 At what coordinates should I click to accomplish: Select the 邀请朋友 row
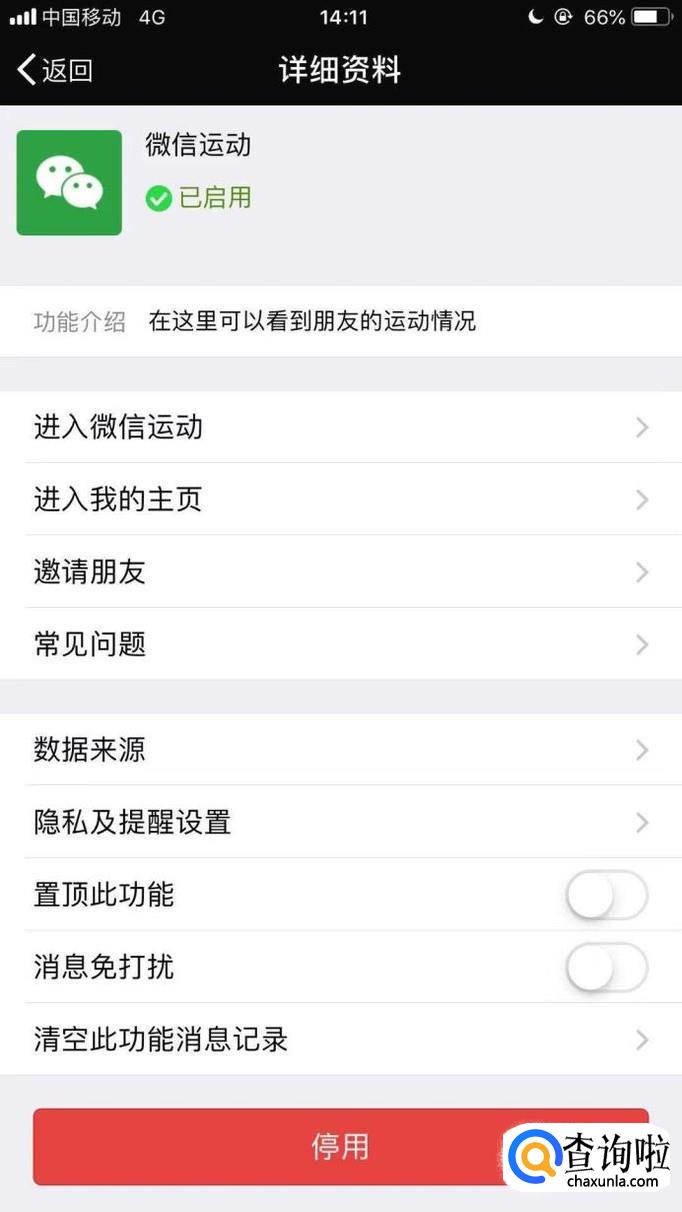point(341,572)
